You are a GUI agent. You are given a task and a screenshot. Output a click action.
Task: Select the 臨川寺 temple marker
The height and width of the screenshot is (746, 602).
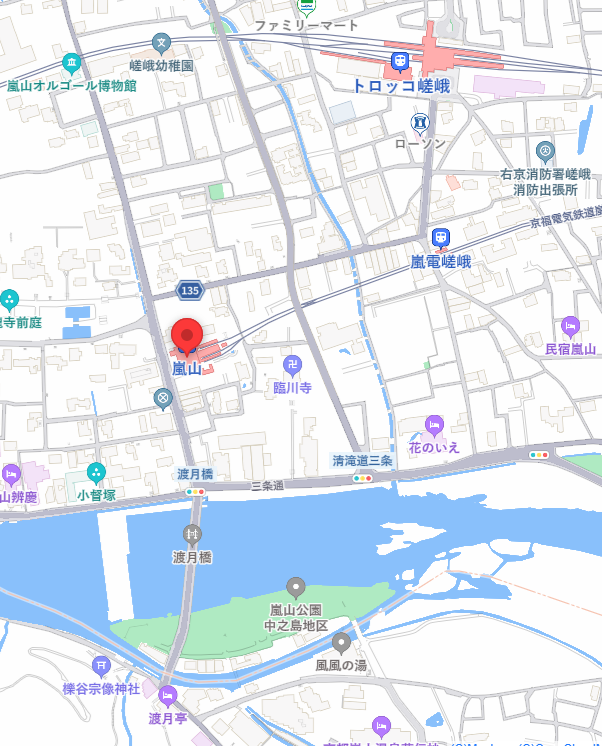(292, 364)
